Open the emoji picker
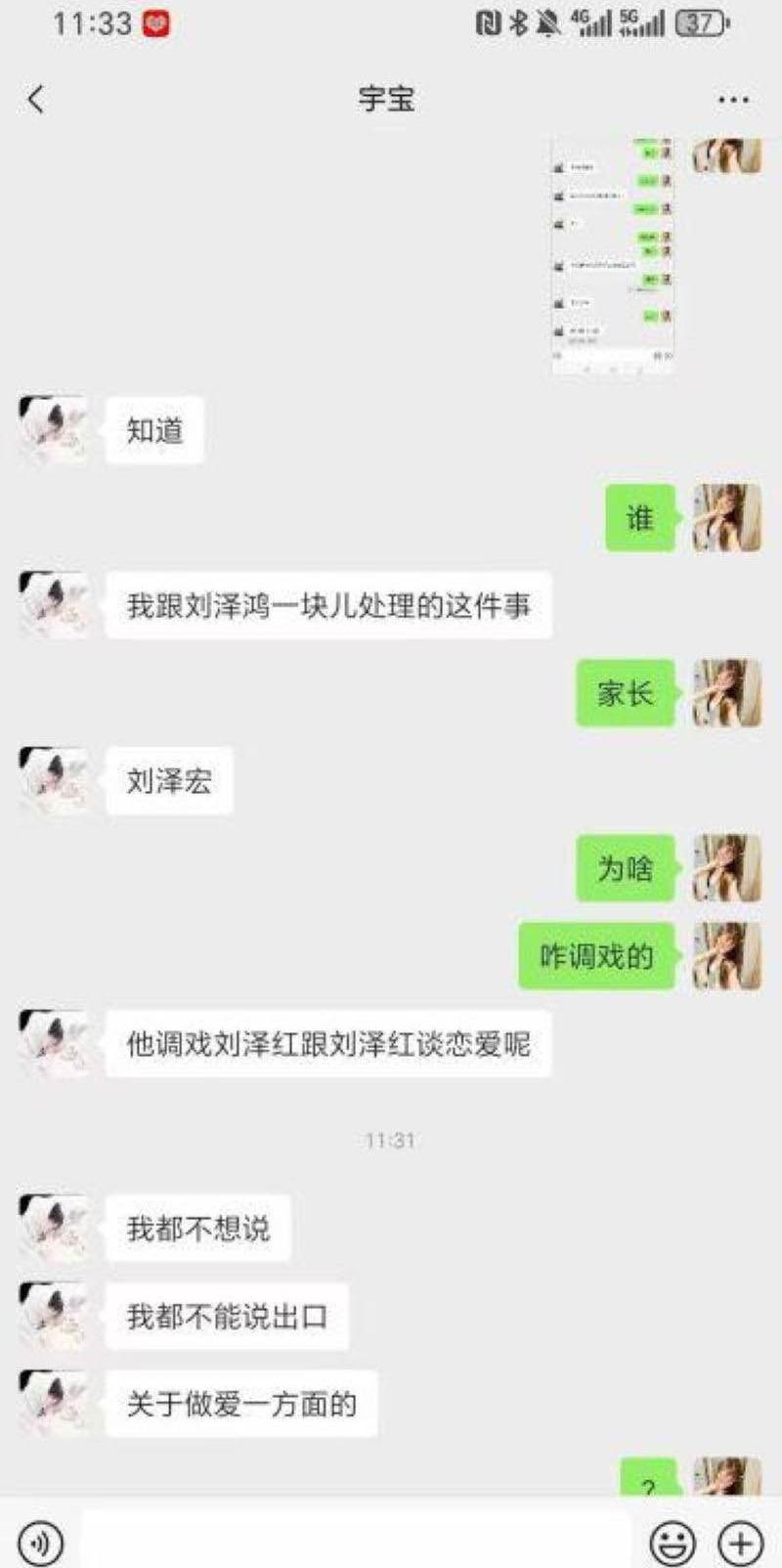This screenshot has height=1568, width=782. pyautogui.click(x=671, y=1543)
